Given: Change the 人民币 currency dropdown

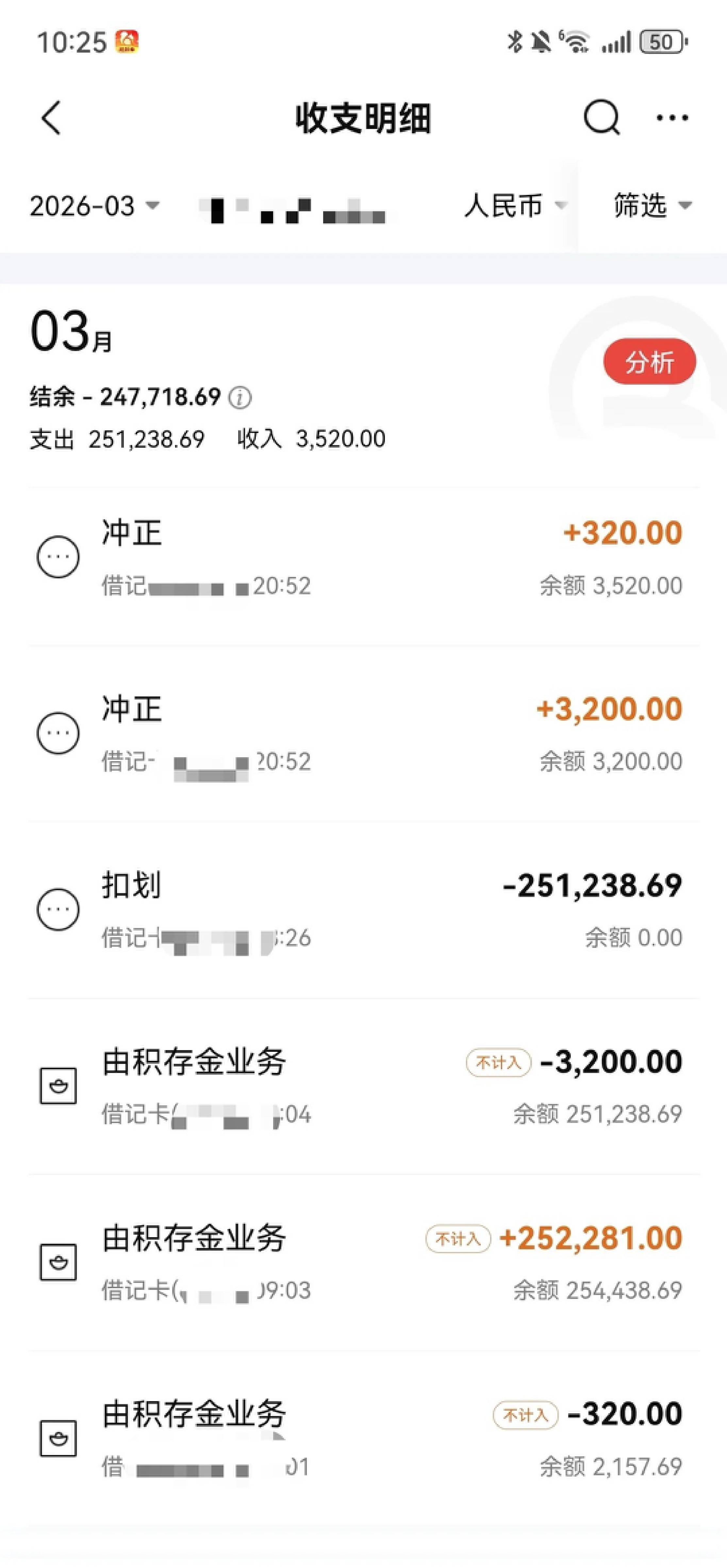Looking at the screenshot, I should point(515,206).
